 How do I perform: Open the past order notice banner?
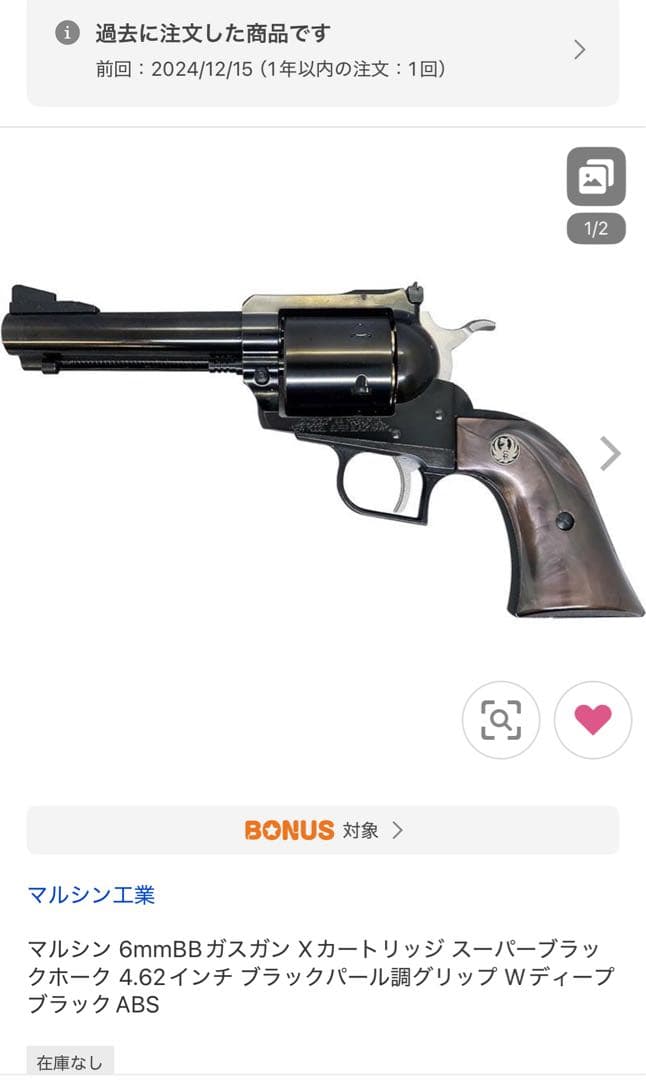click(x=322, y=50)
